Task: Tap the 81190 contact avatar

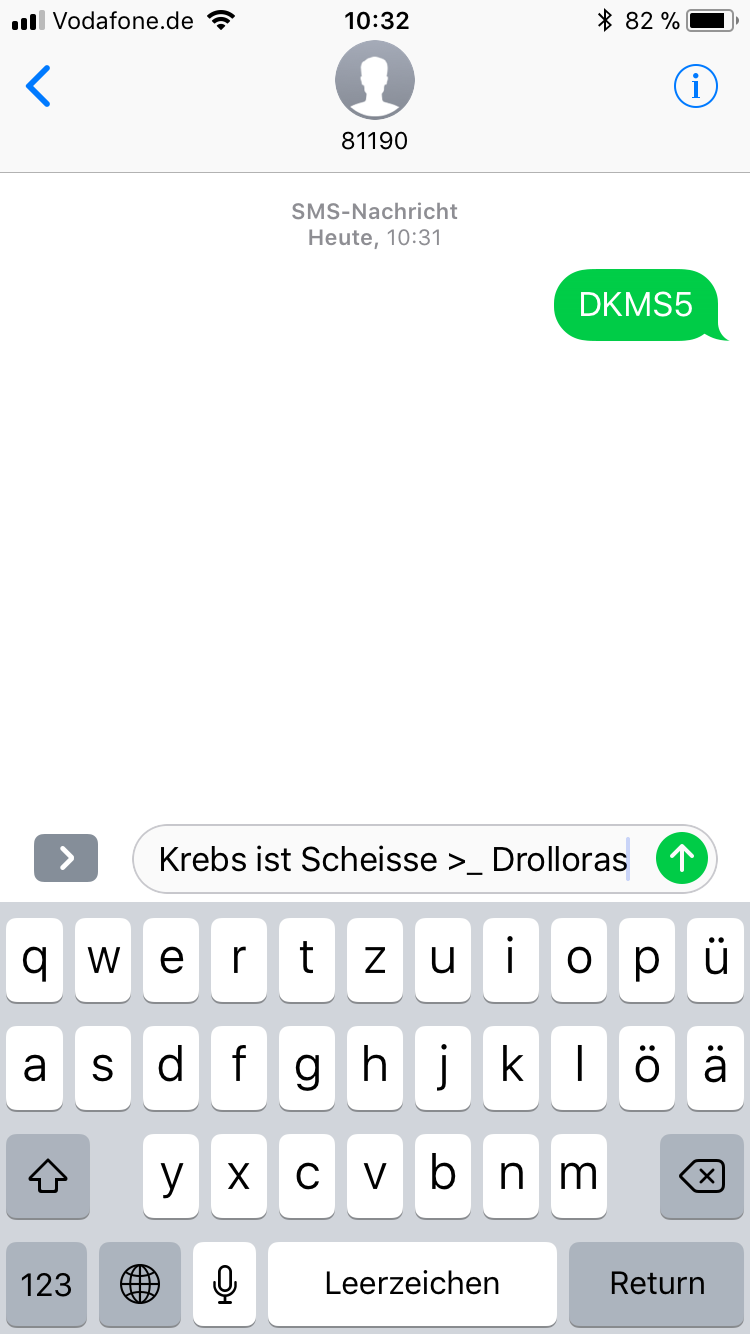Action: 375,81
